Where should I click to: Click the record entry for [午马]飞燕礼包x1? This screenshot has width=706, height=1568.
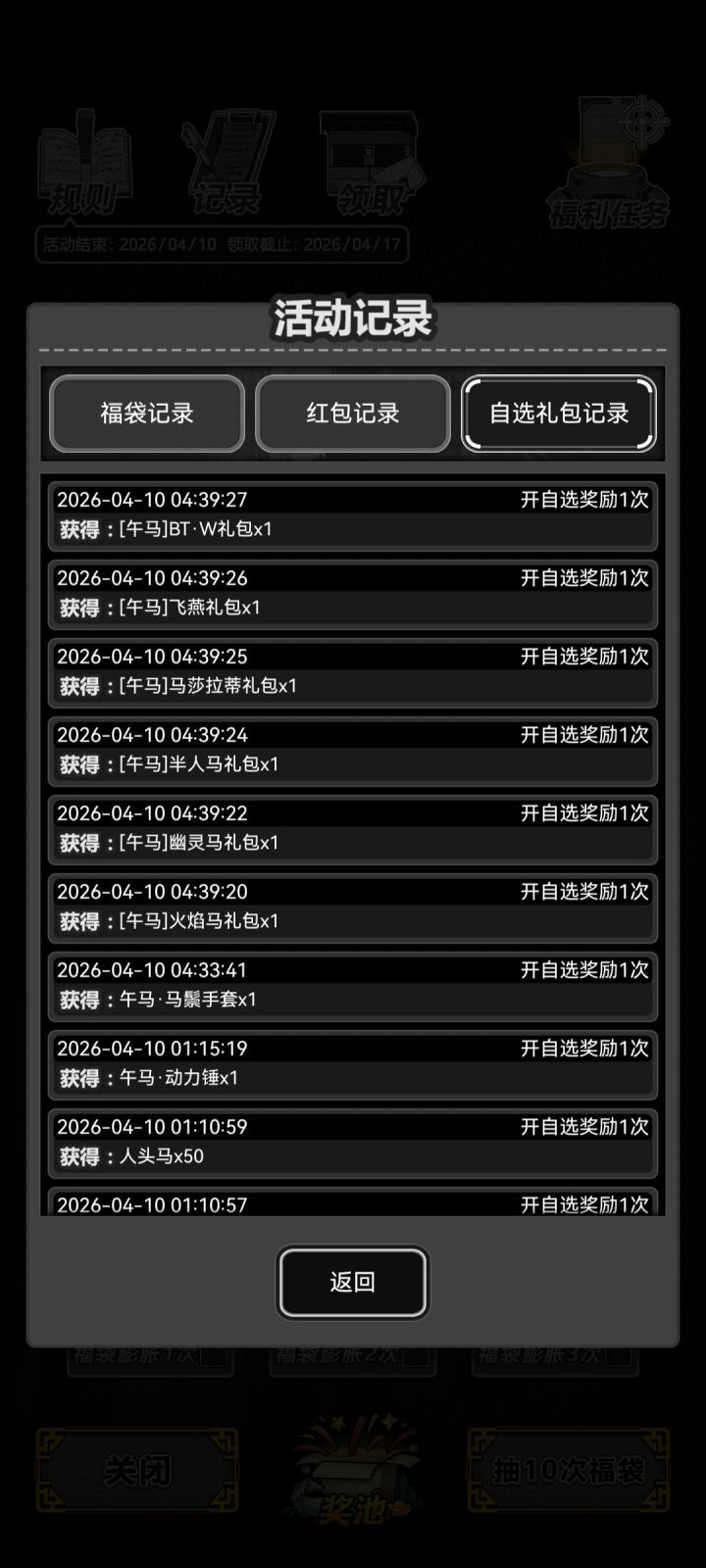pyautogui.click(x=353, y=594)
